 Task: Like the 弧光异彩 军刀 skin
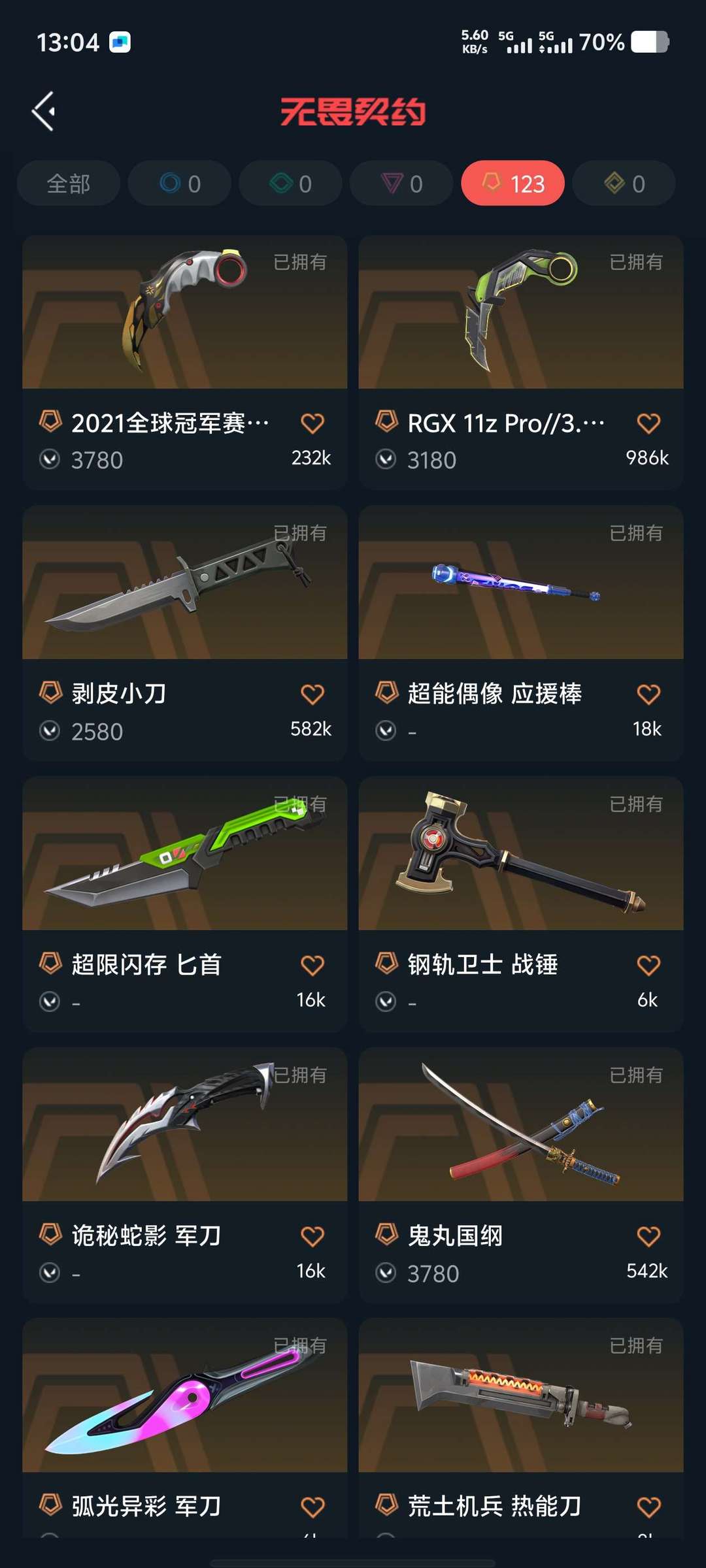312,1507
